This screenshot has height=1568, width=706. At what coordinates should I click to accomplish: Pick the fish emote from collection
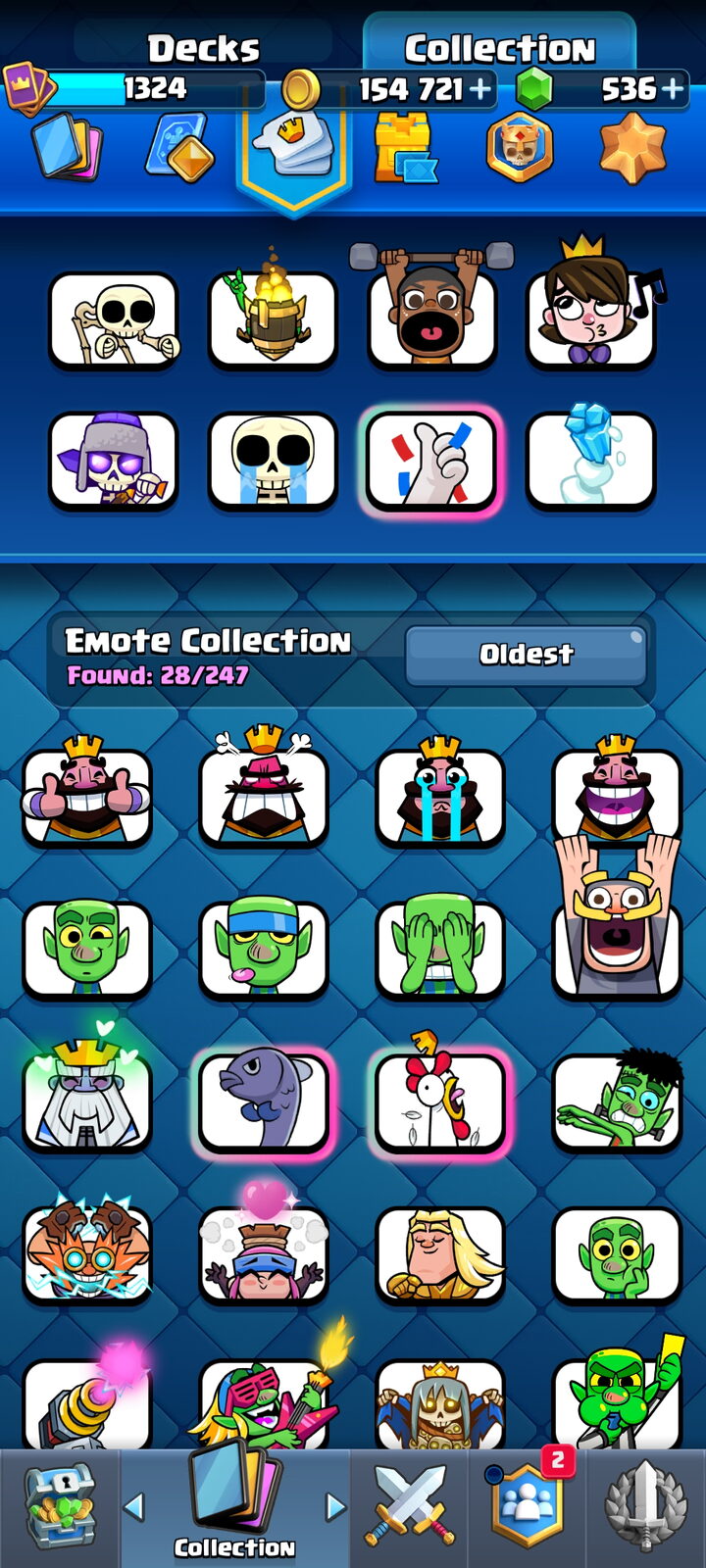coord(263,1100)
